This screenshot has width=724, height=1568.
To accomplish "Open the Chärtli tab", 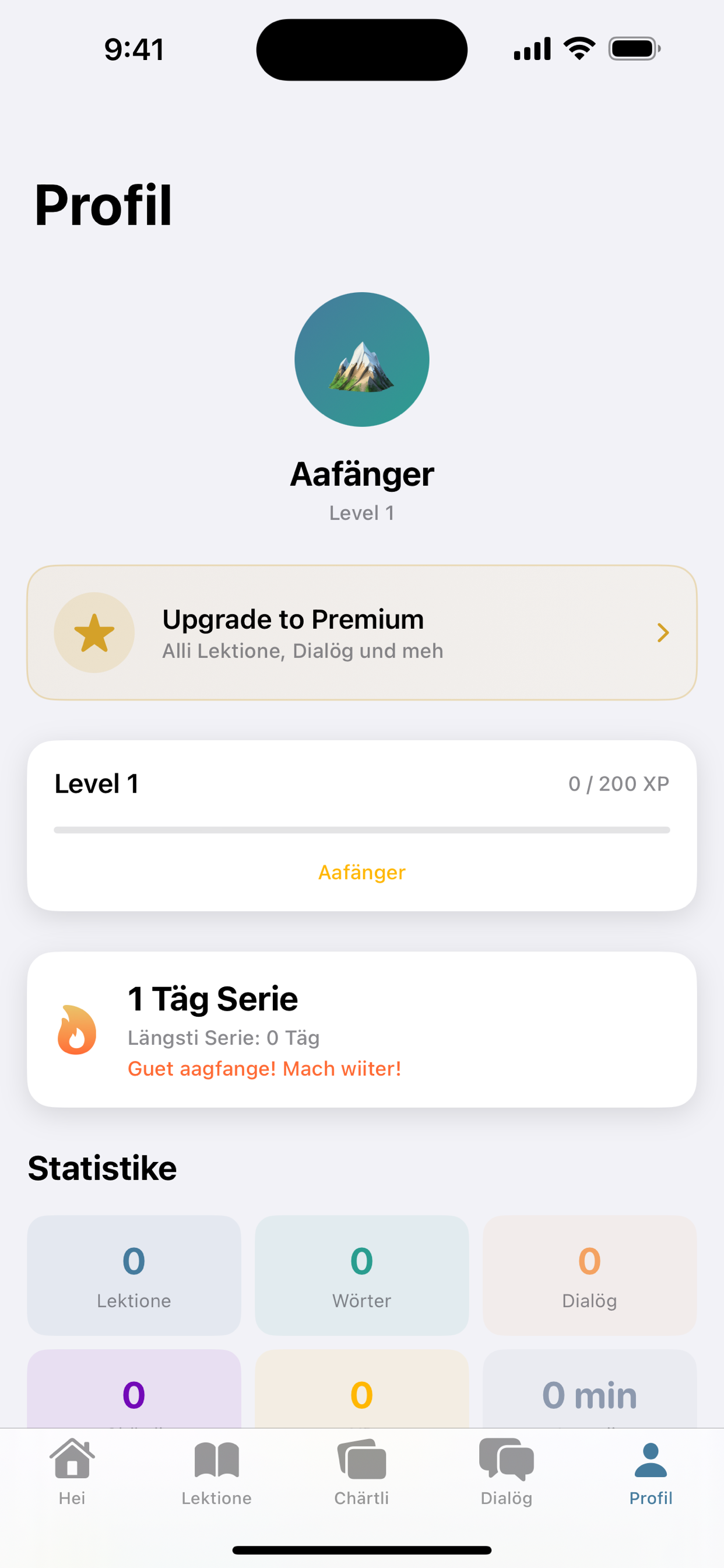I will click(x=361, y=1471).
